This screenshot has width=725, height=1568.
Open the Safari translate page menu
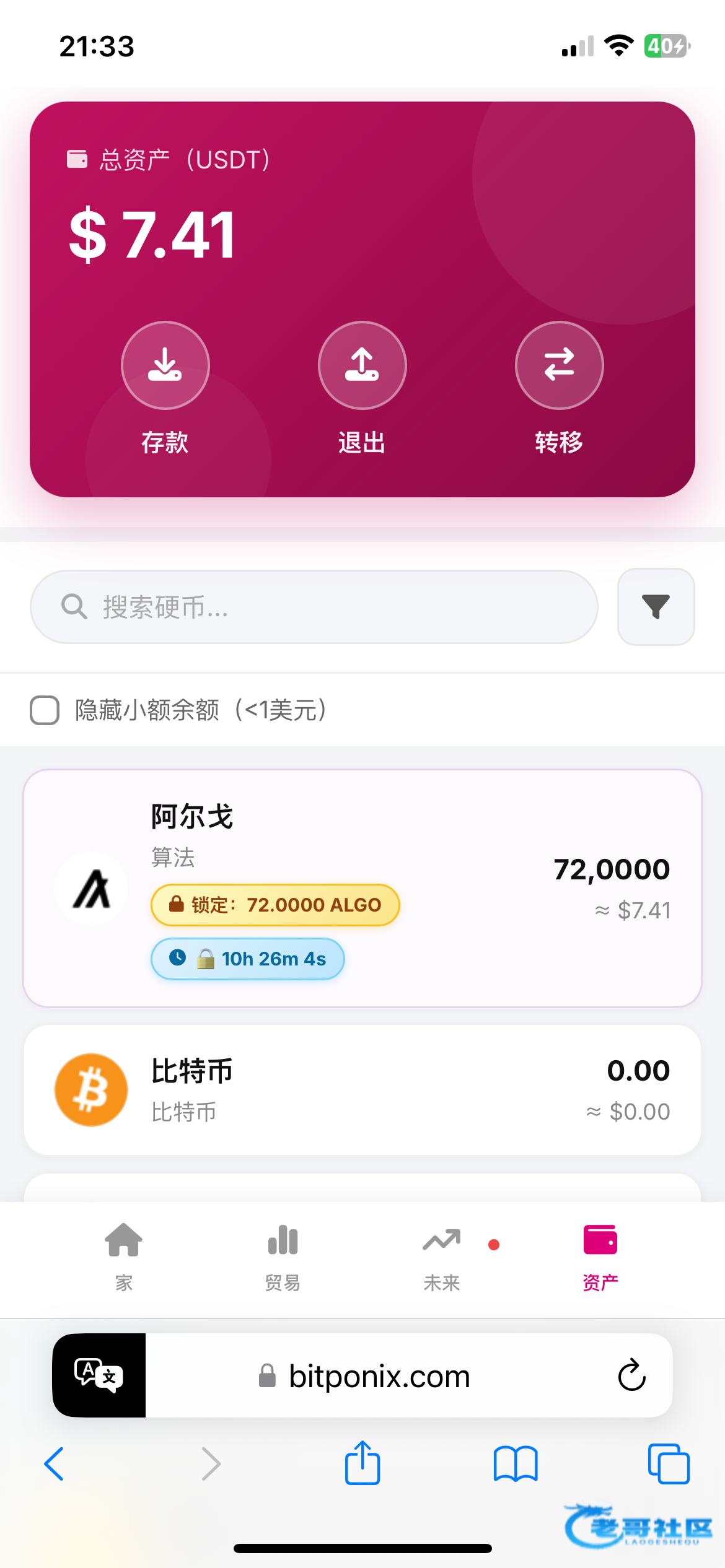point(99,1375)
